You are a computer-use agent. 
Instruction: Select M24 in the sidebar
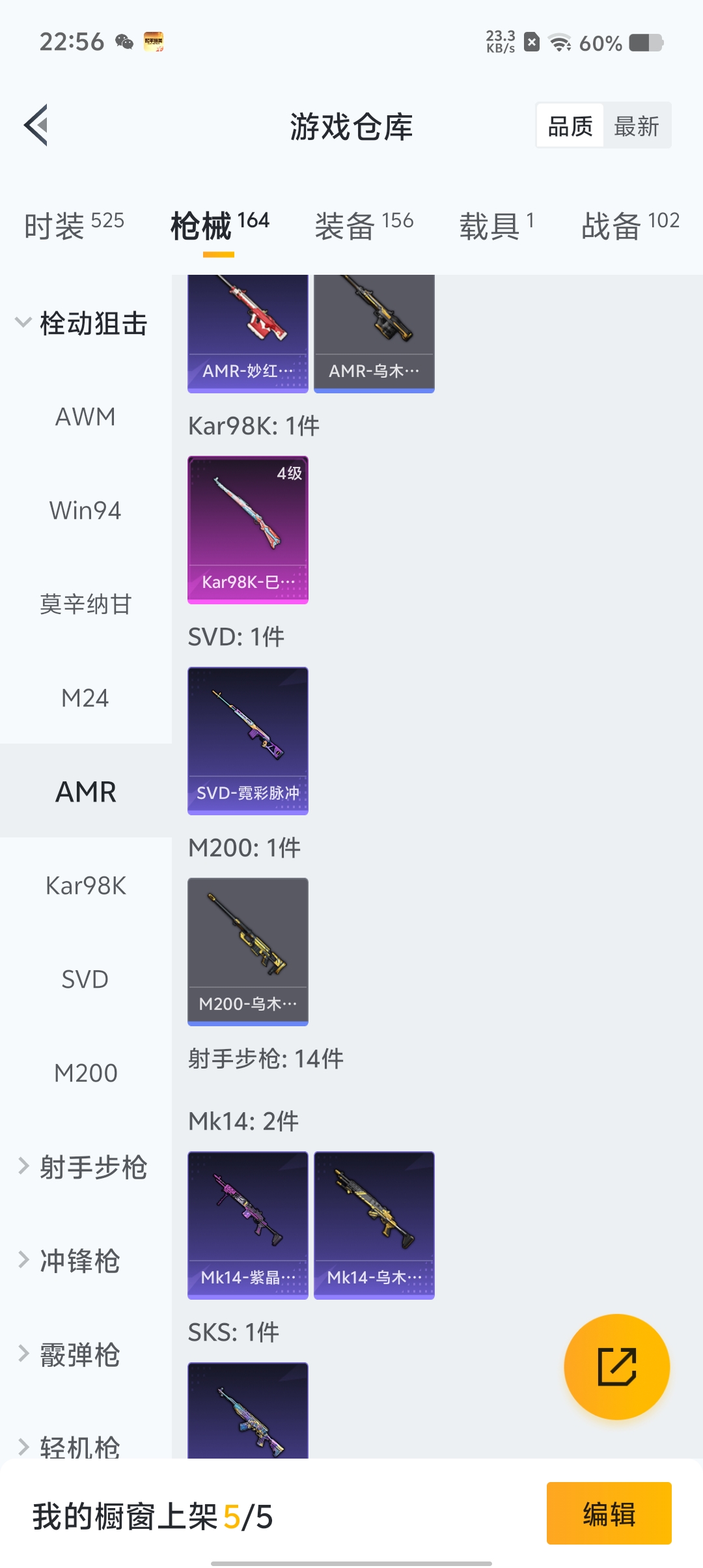(x=86, y=698)
